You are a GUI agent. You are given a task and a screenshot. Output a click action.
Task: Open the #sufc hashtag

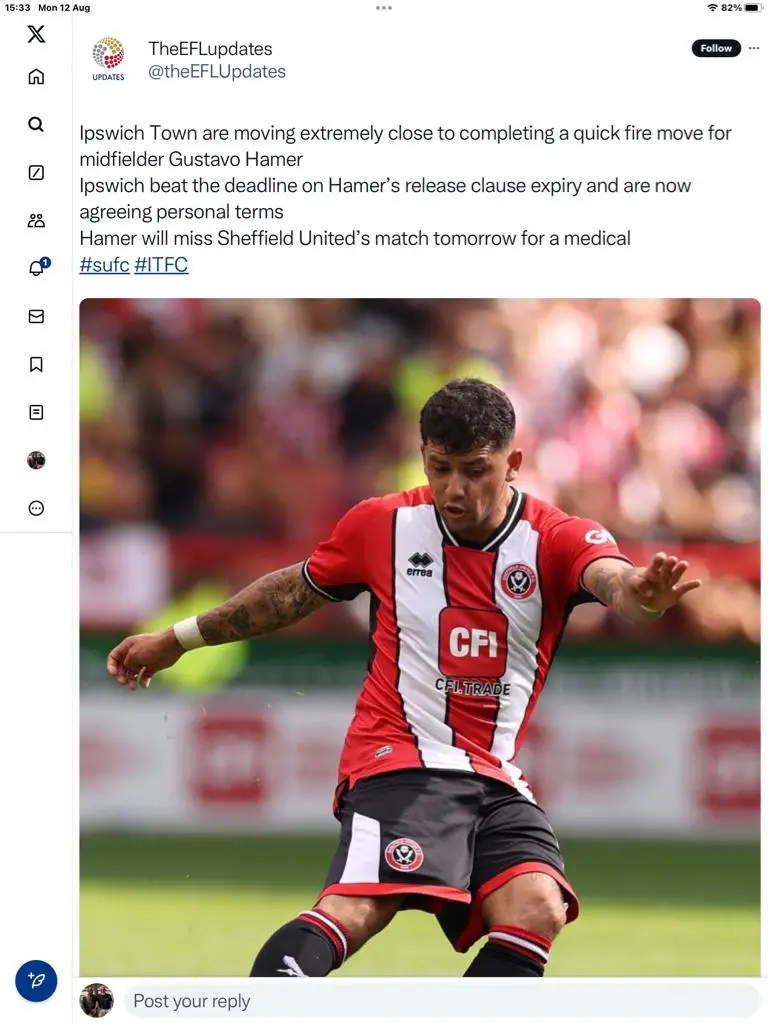[104, 265]
